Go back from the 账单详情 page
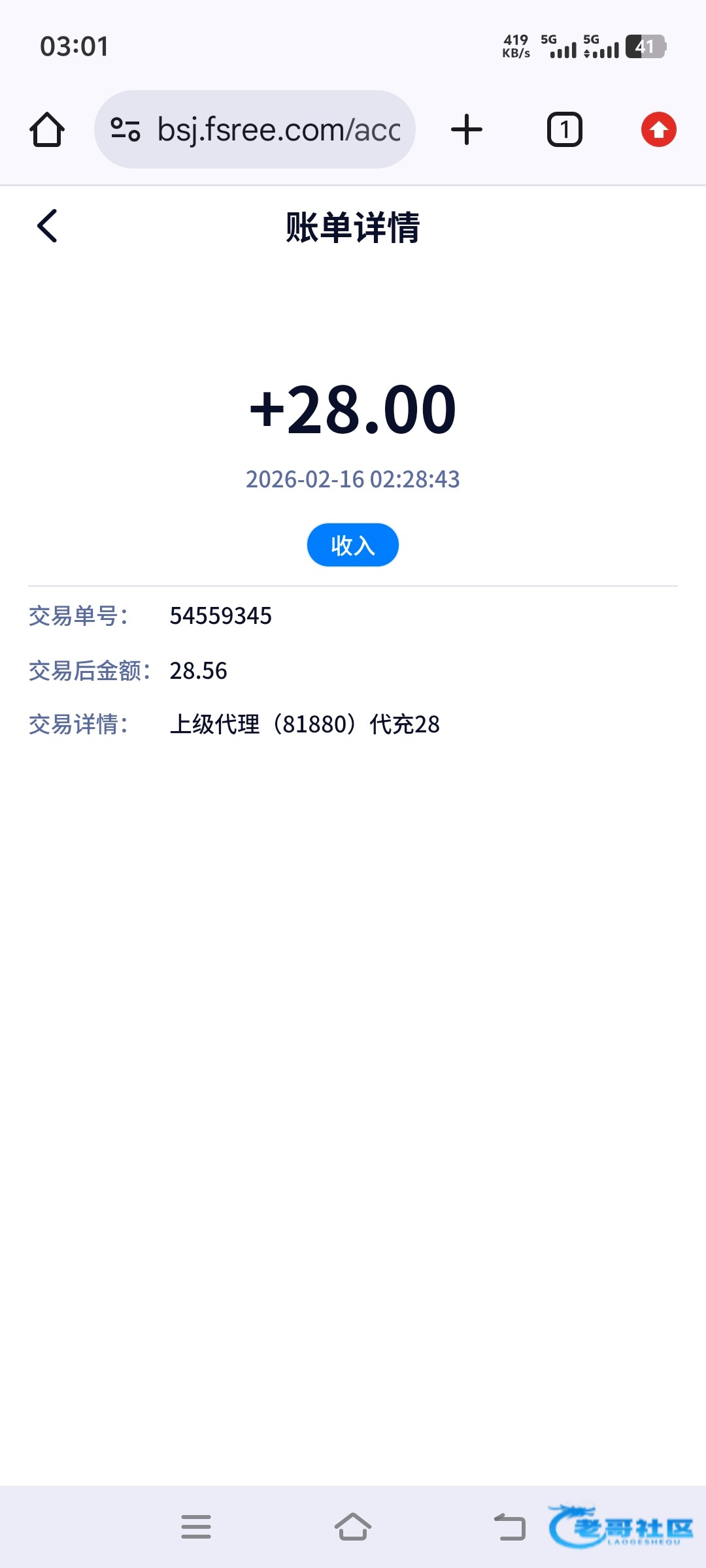The image size is (706, 1568). click(x=47, y=226)
